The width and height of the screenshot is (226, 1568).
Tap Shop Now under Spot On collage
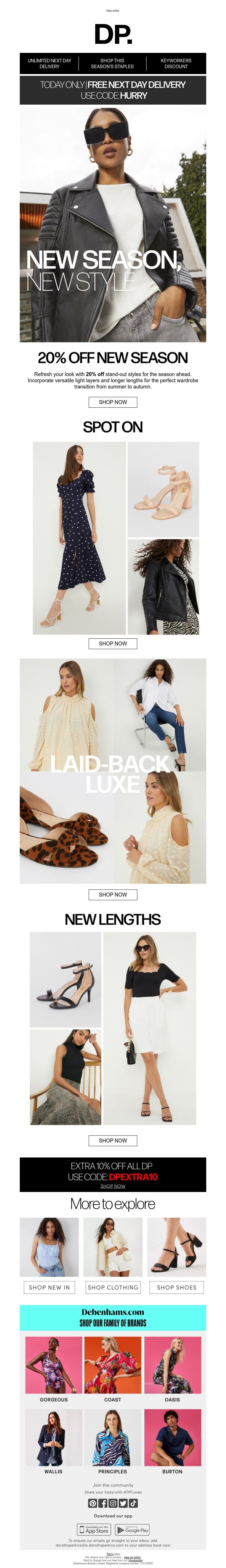click(x=113, y=643)
